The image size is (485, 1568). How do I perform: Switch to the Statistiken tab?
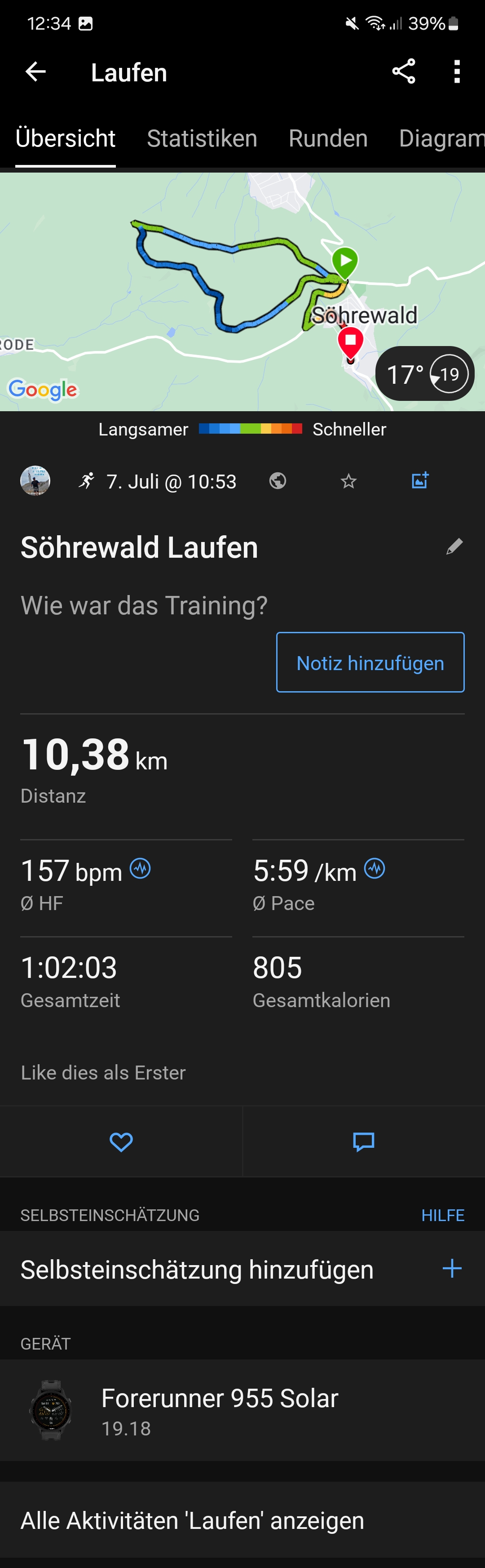point(202,139)
